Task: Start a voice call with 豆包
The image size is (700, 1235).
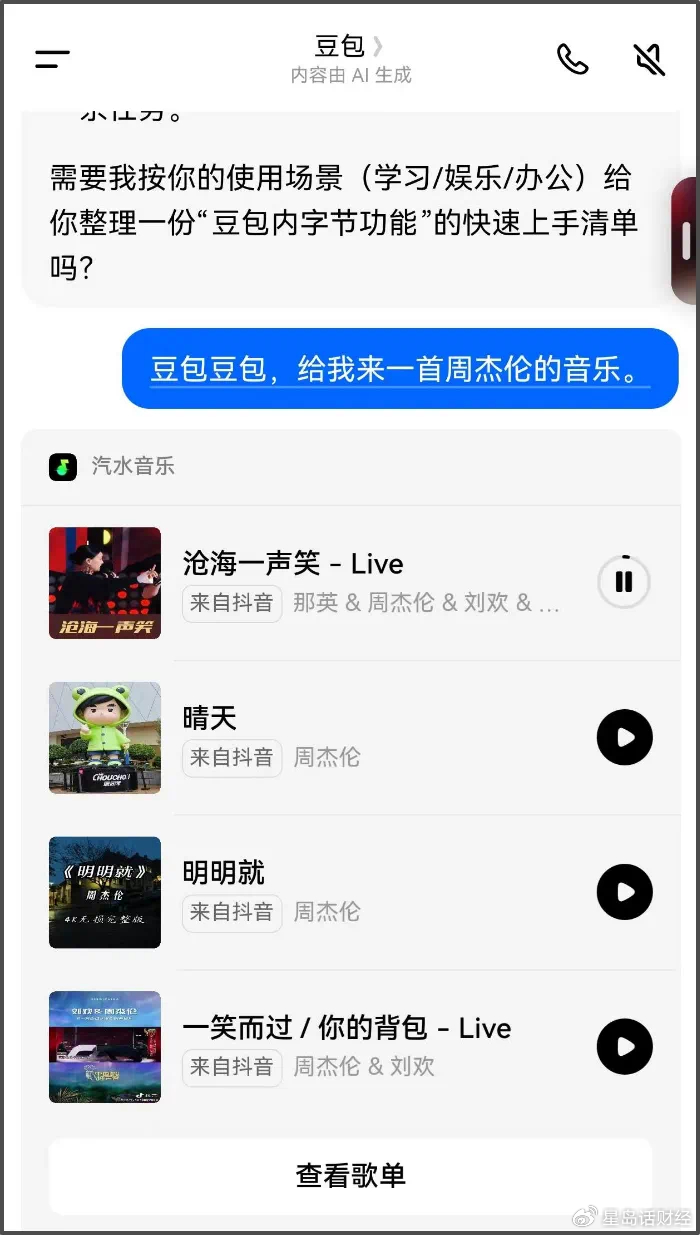Action: click(572, 59)
